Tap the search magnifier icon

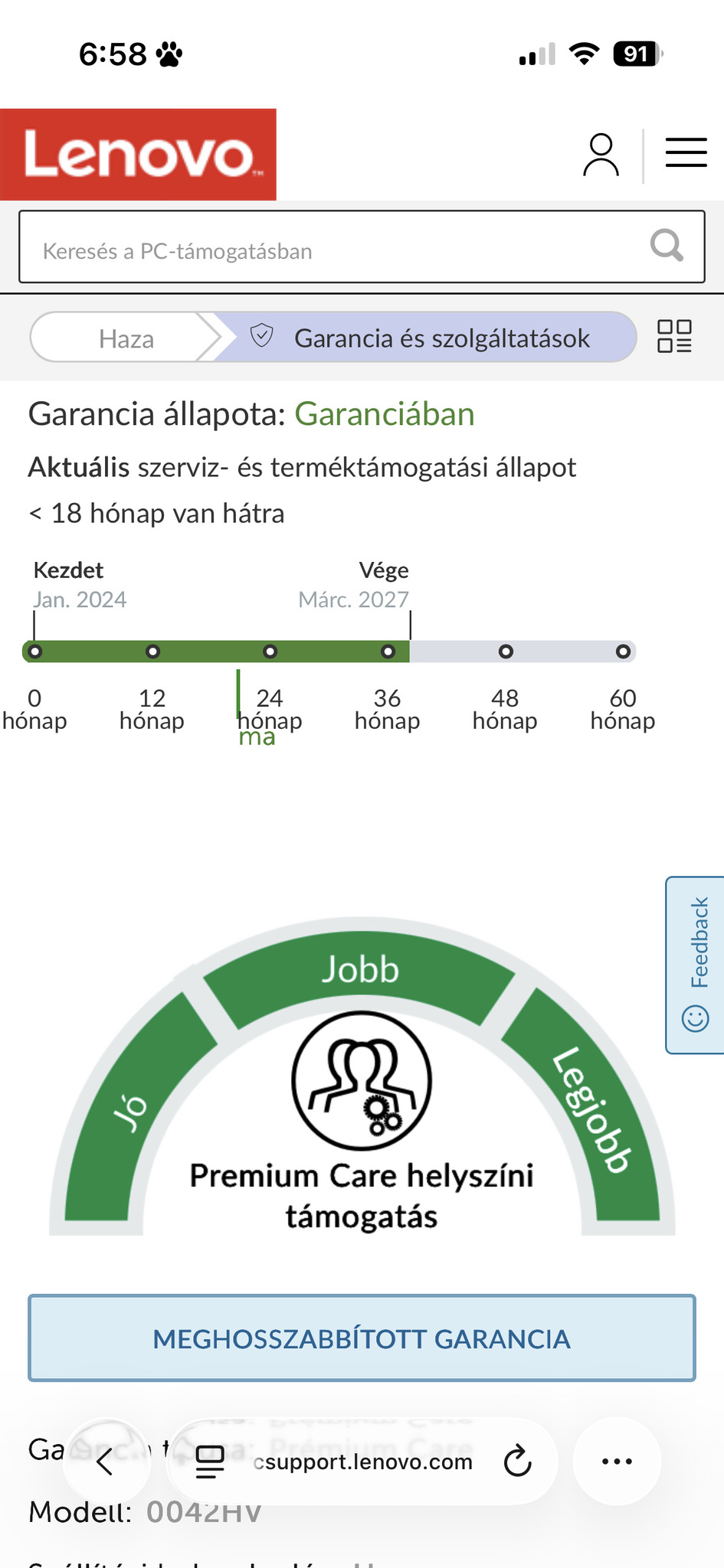click(x=666, y=247)
